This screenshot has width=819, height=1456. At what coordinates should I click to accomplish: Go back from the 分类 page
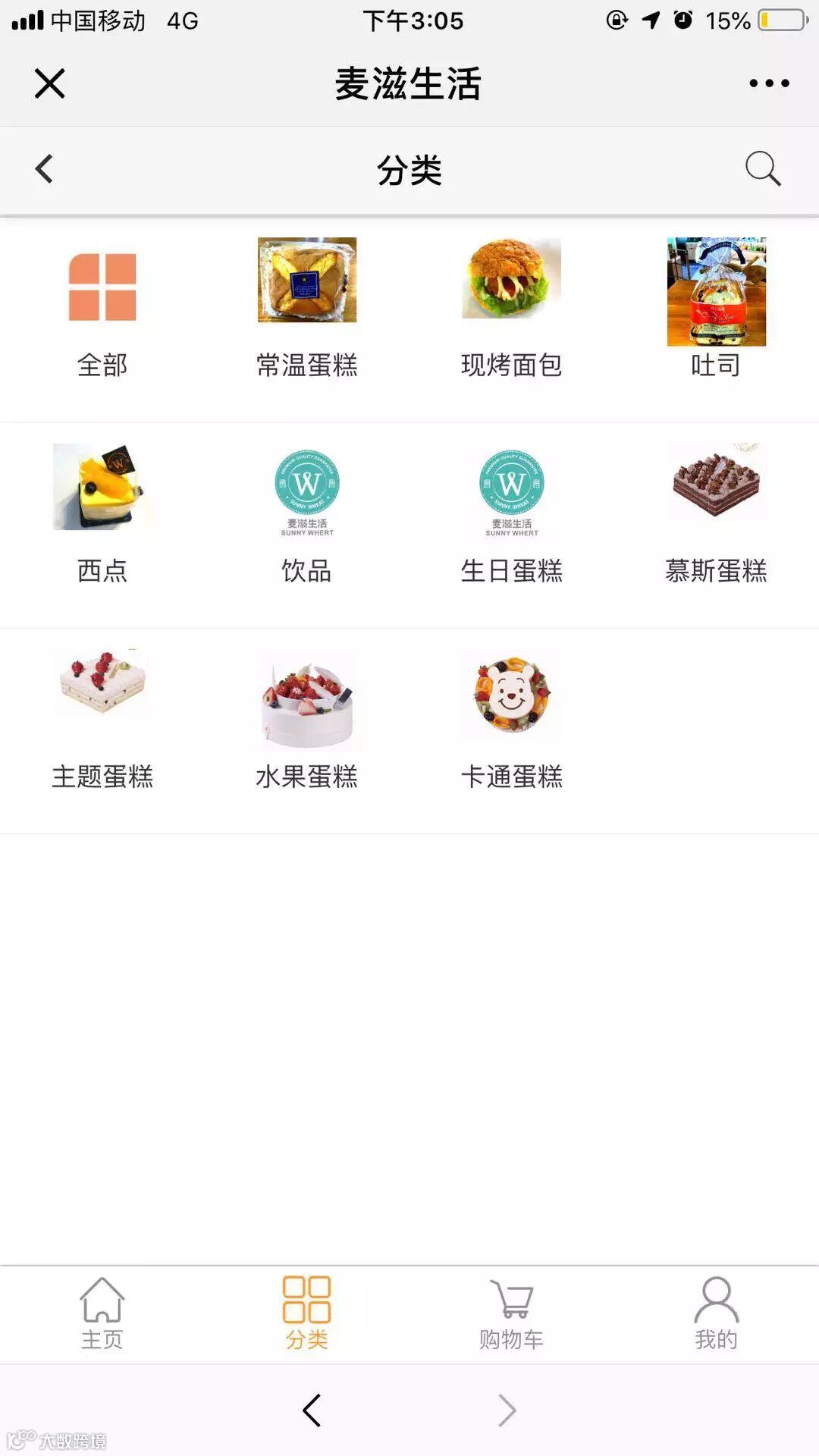click(44, 169)
